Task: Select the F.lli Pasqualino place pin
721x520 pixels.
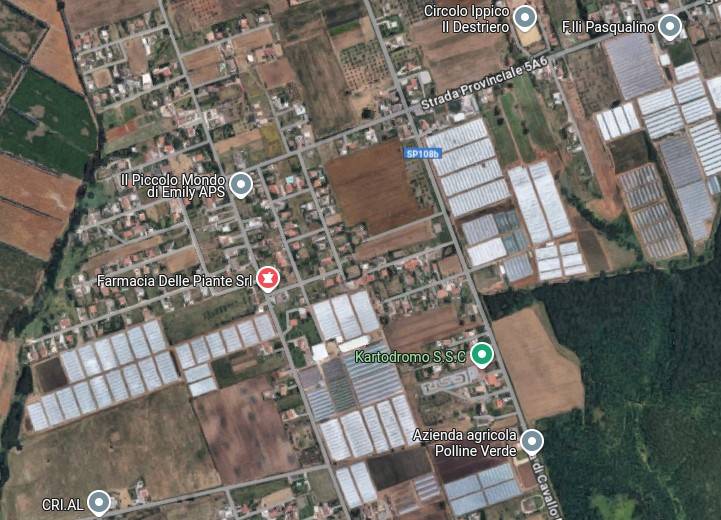Action: click(670, 26)
